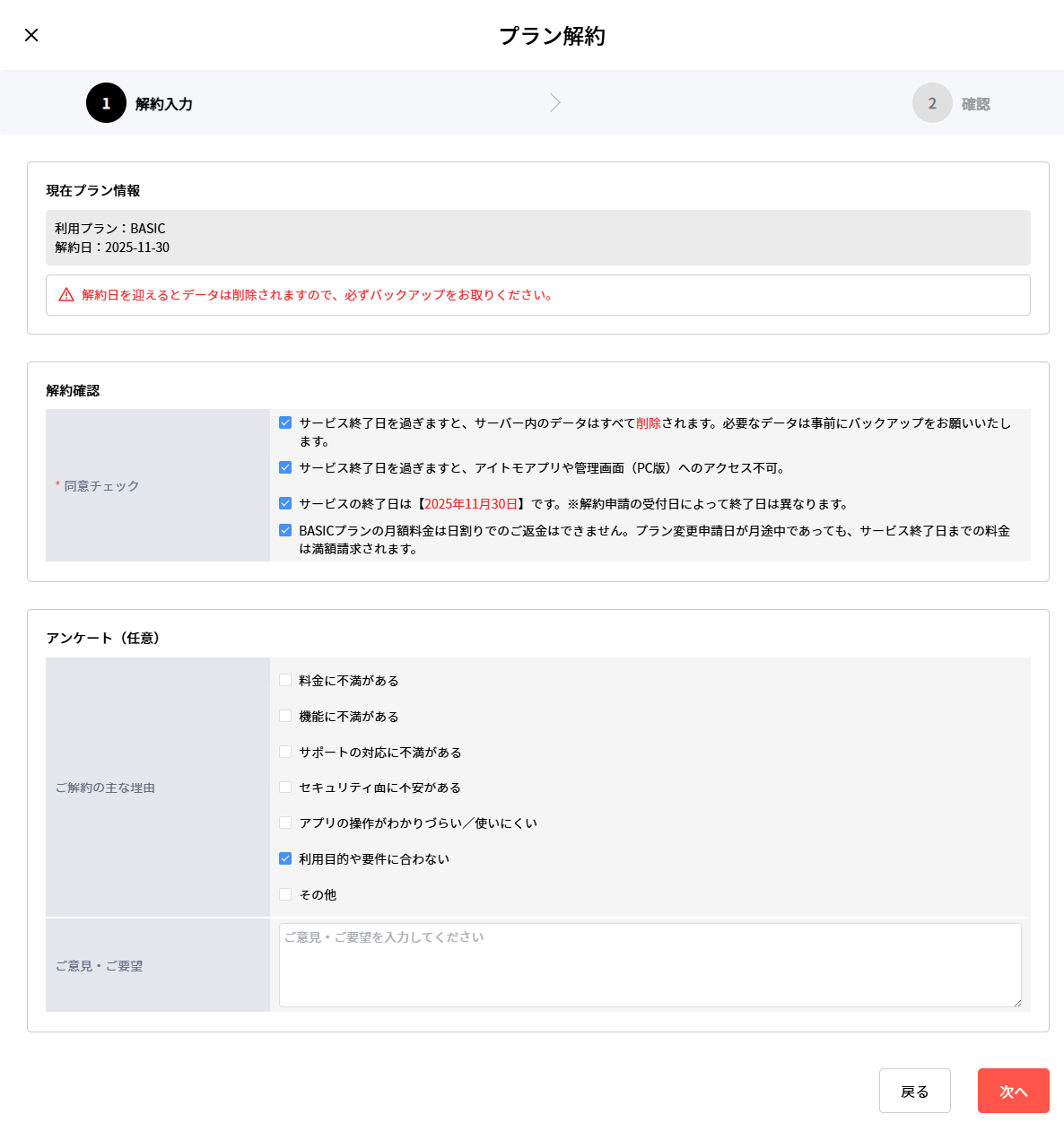1064x1123 pixels.
Task: Uncheck the BASICプラン refund agreement checkbox
Action: 285,530
